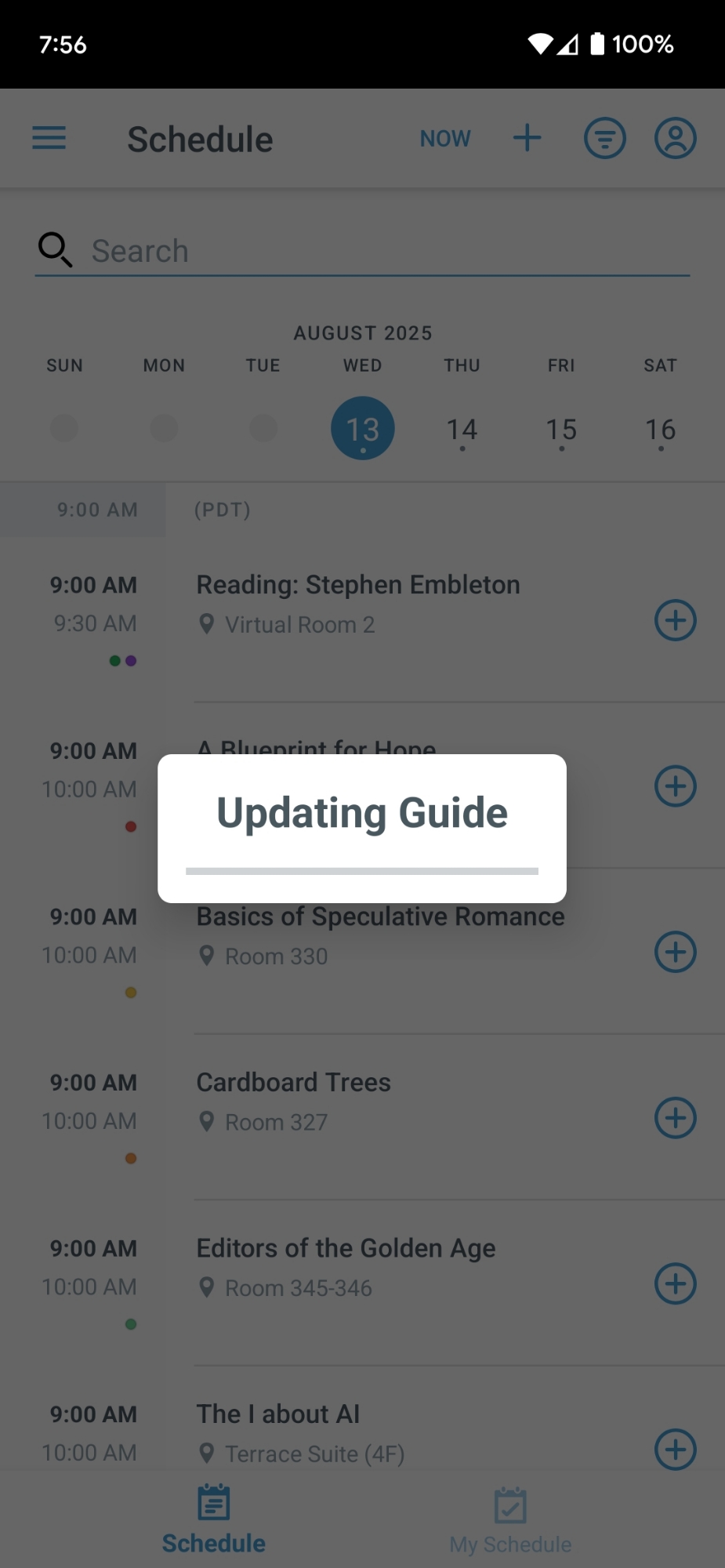This screenshot has height=1568, width=725.
Task: Add Basics of Speculative Romance to schedule
Action: click(x=675, y=952)
